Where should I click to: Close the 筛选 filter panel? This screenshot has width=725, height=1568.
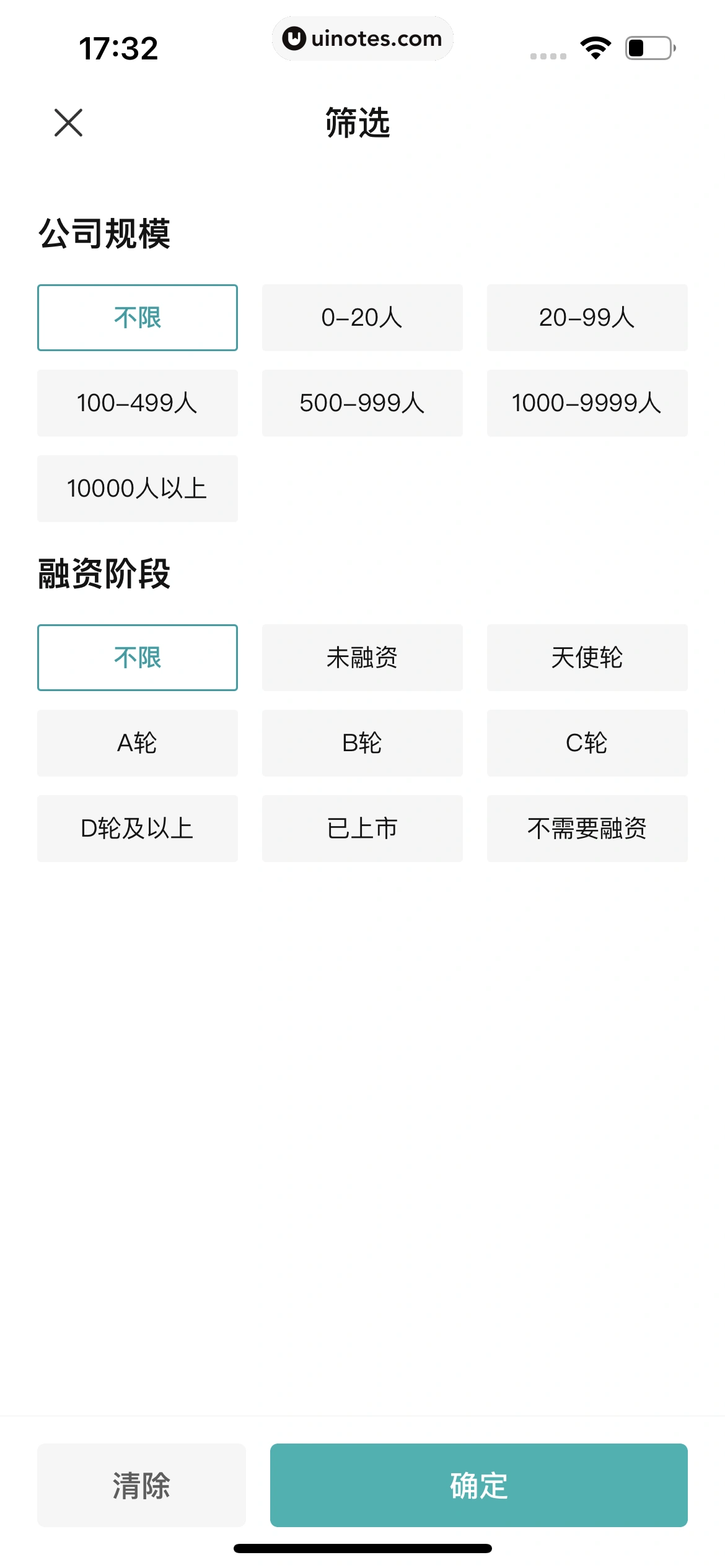[68, 123]
